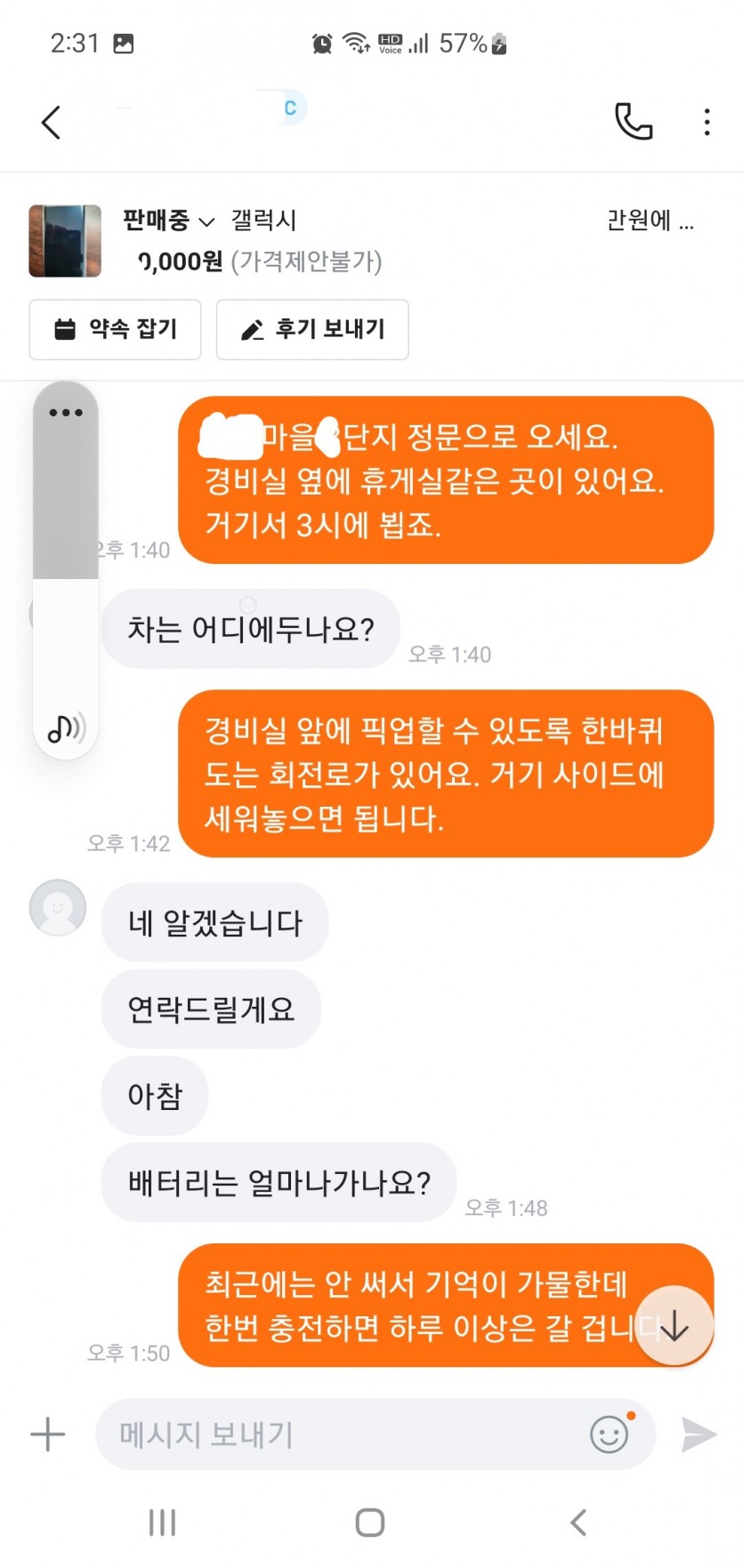Open the overflow menu
The height and width of the screenshot is (1568, 743).
[x=707, y=122]
